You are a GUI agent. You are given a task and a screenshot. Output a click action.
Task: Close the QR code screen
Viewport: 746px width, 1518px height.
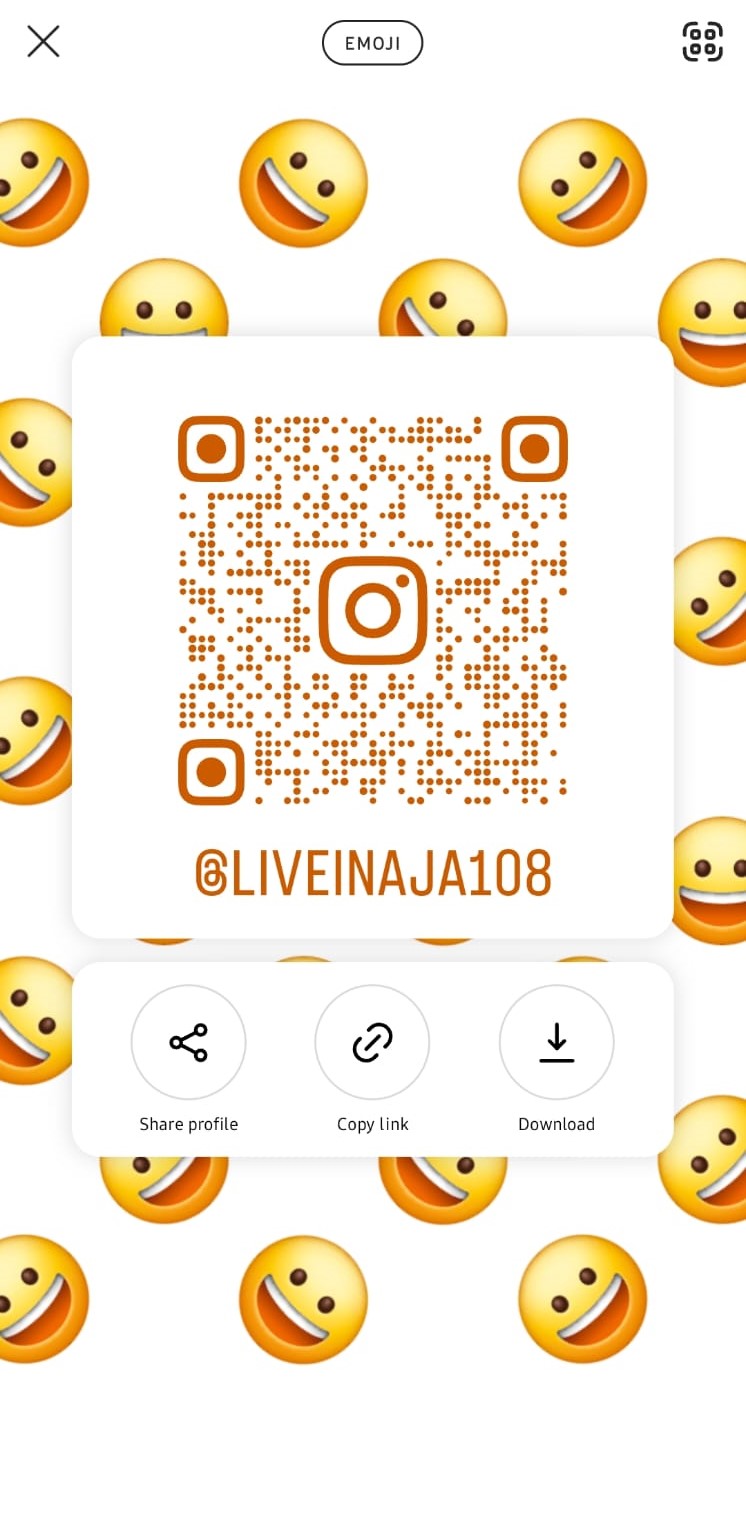pyautogui.click(x=43, y=42)
